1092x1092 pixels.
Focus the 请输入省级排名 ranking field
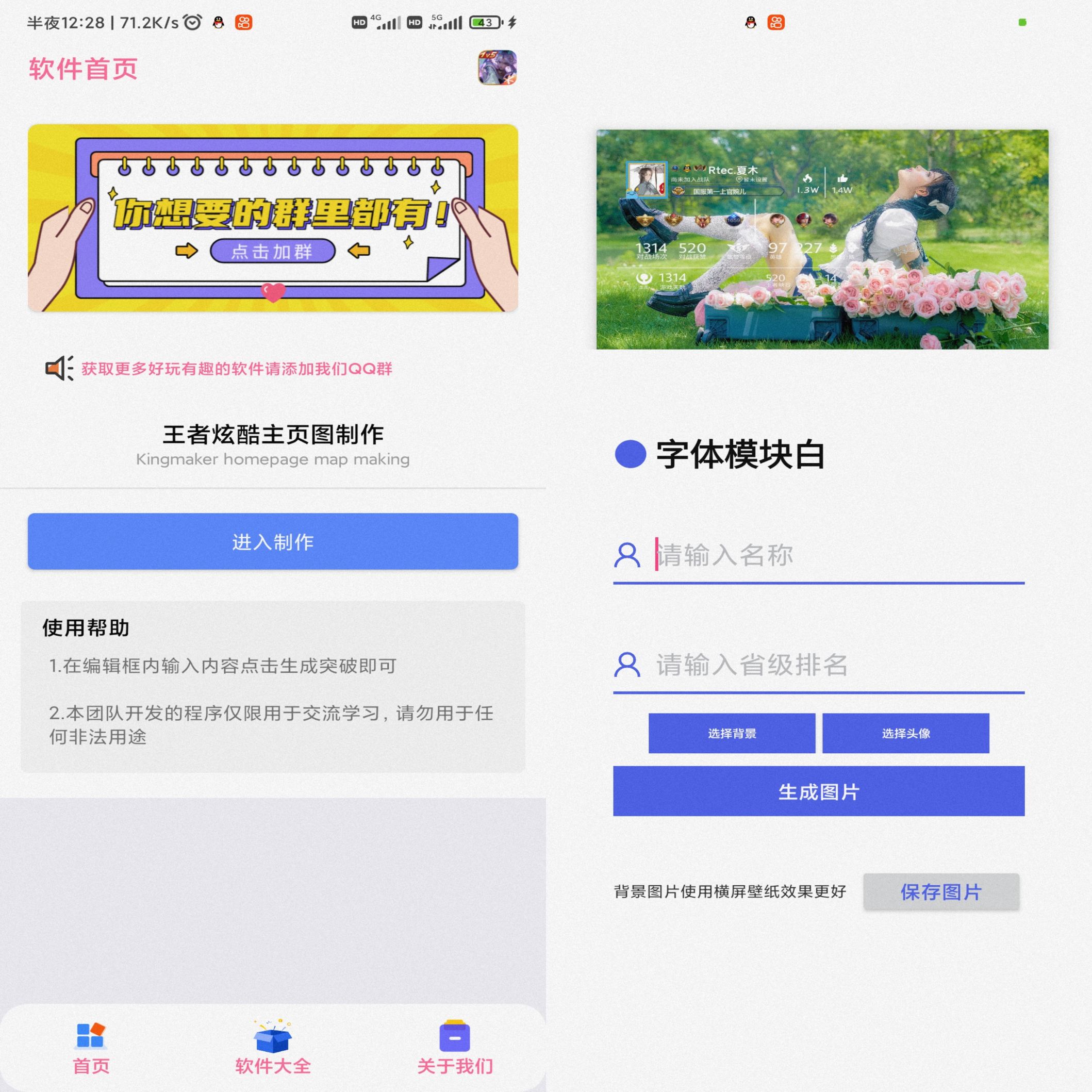coord(836,665)
